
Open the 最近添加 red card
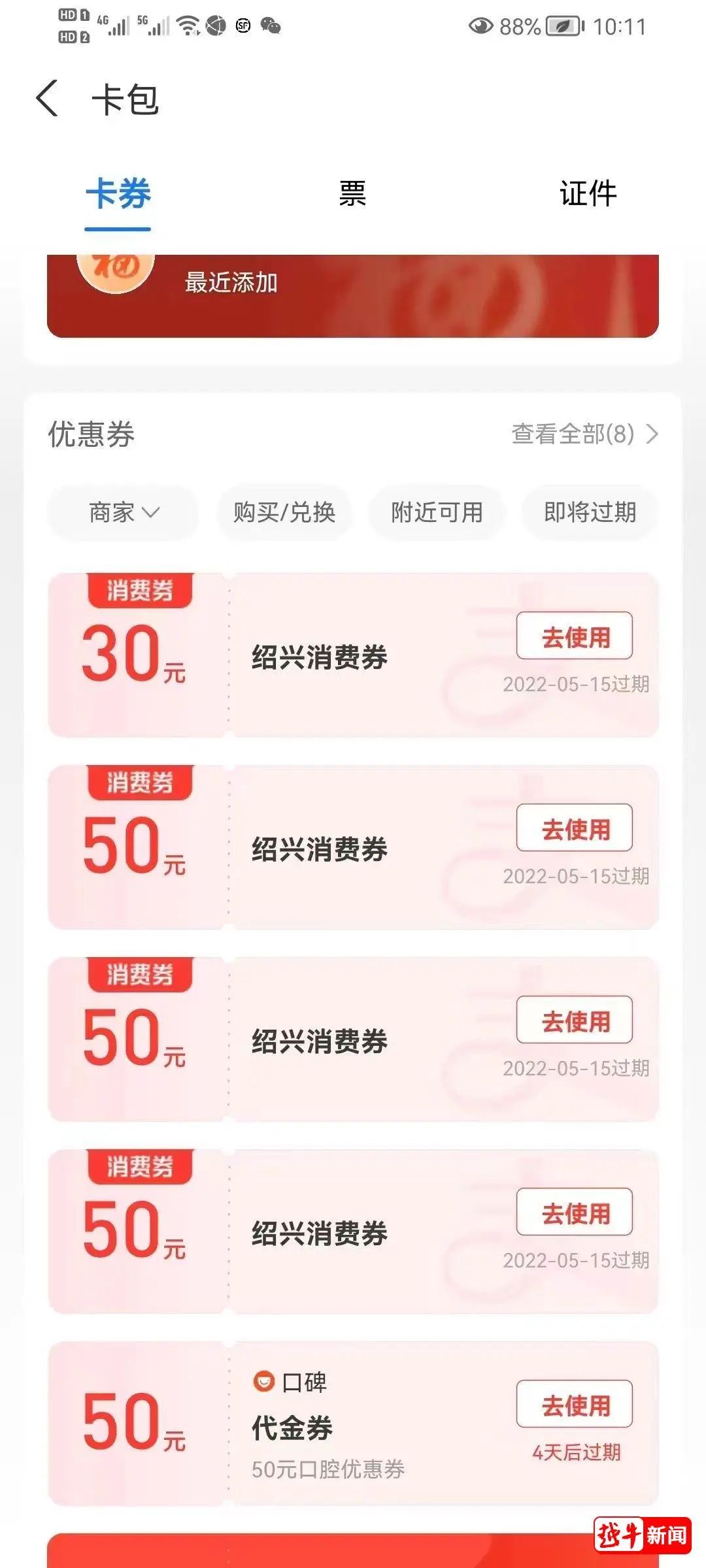tap(353, 295)
